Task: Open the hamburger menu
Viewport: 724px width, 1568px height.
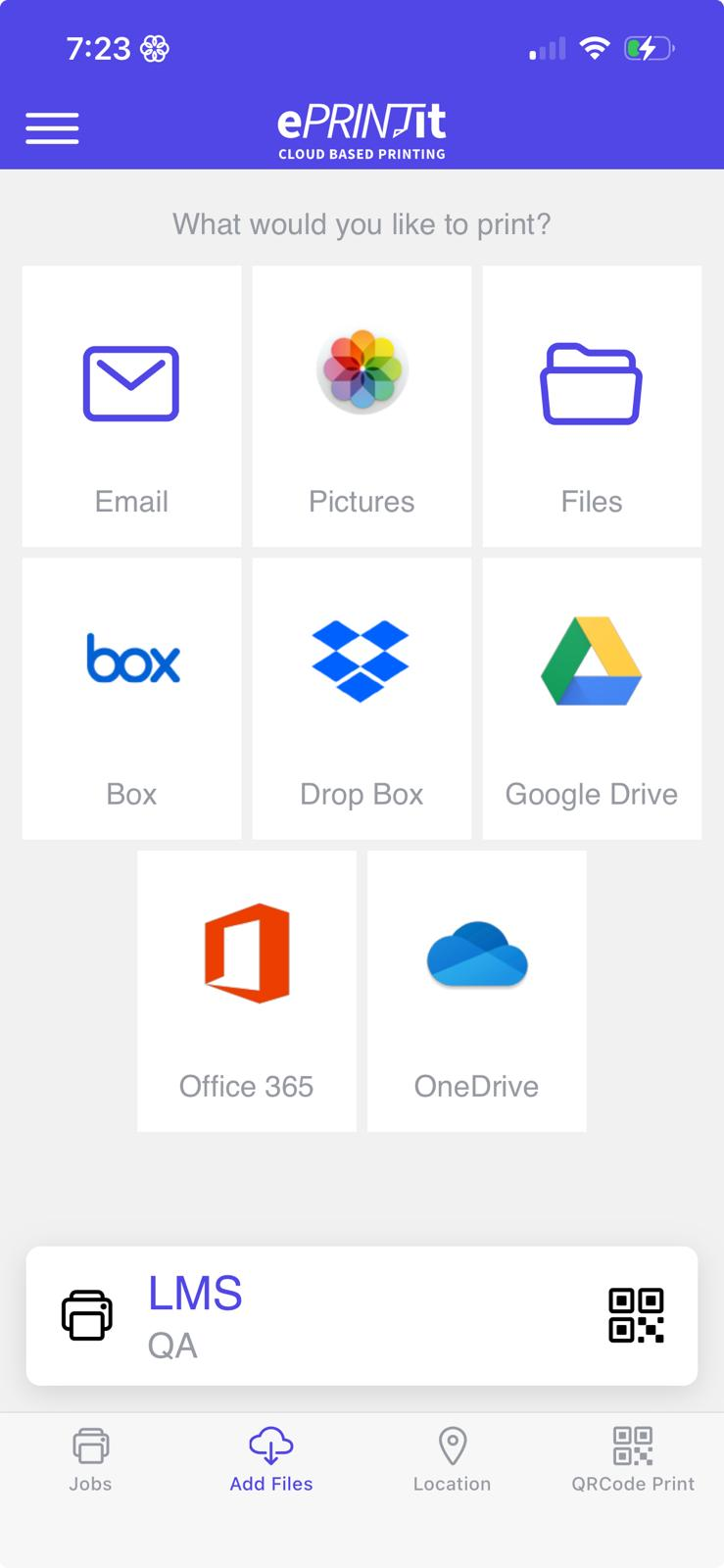Action: pos(52,128)
